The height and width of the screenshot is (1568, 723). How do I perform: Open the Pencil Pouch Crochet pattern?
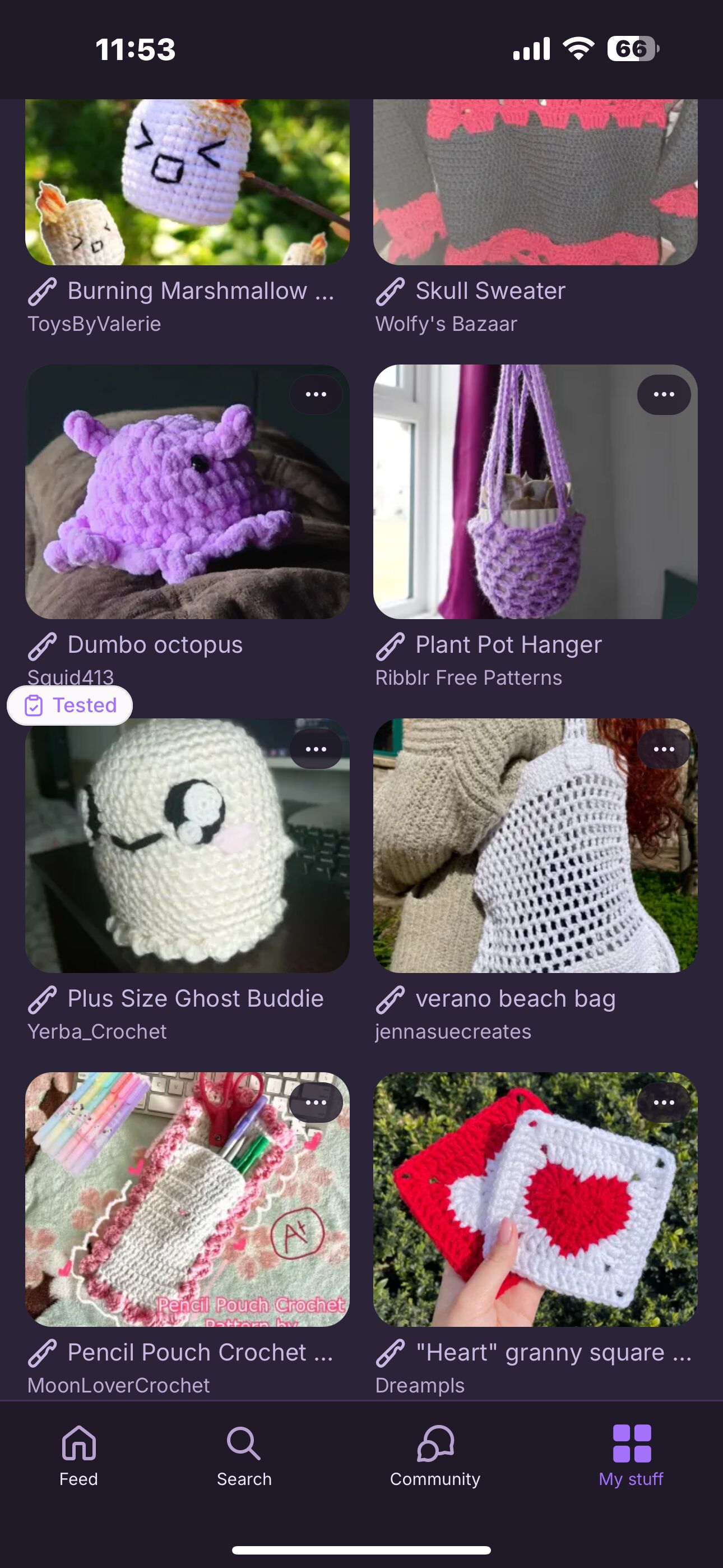[187, 1199]
